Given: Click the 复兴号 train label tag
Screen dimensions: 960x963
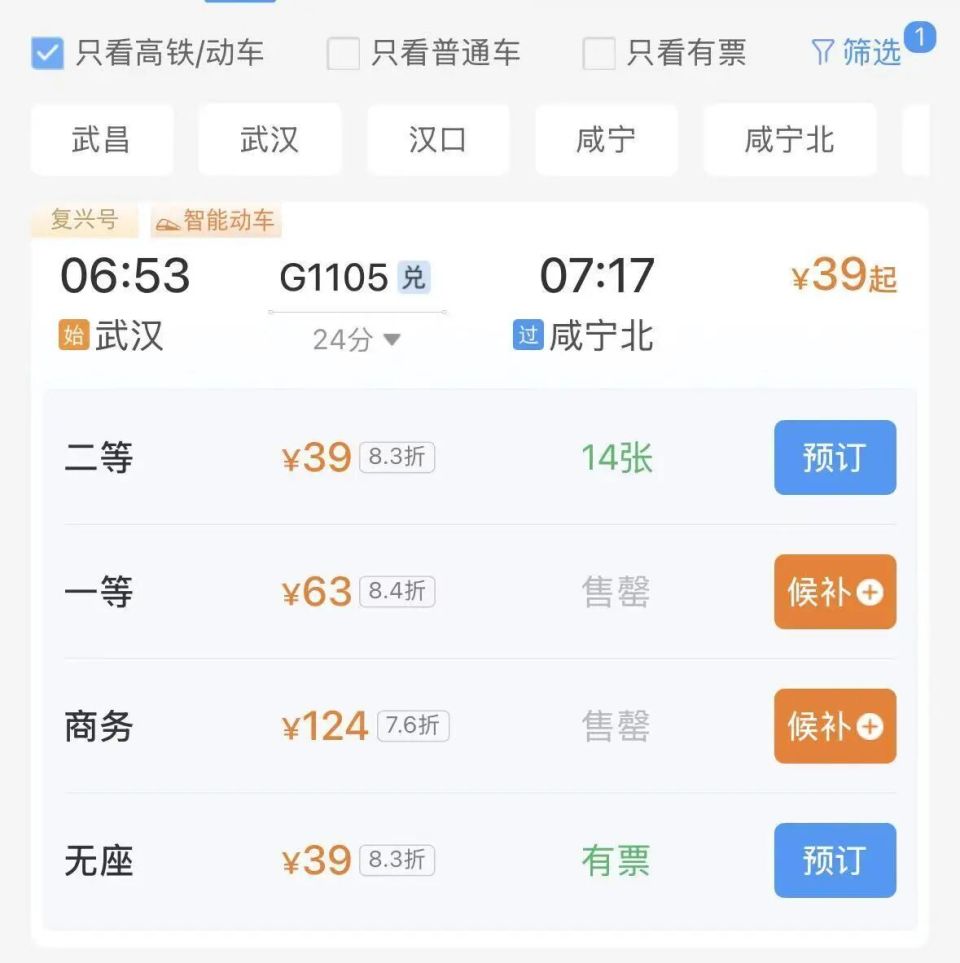Looking at the screenshot, I should pos(85,220).
